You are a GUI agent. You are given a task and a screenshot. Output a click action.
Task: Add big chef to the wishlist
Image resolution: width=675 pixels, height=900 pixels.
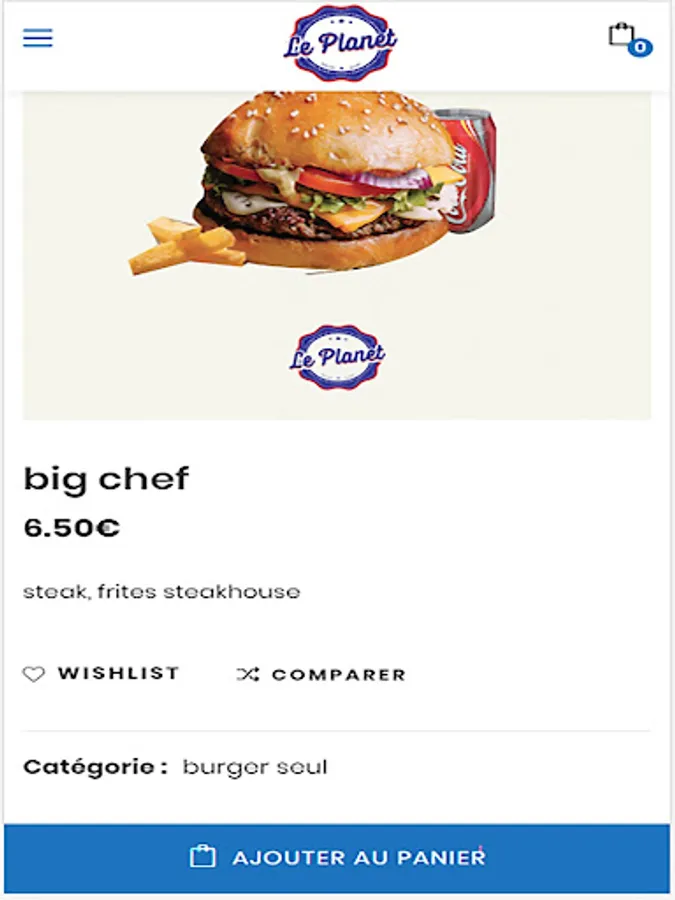(x=102, y=674)
